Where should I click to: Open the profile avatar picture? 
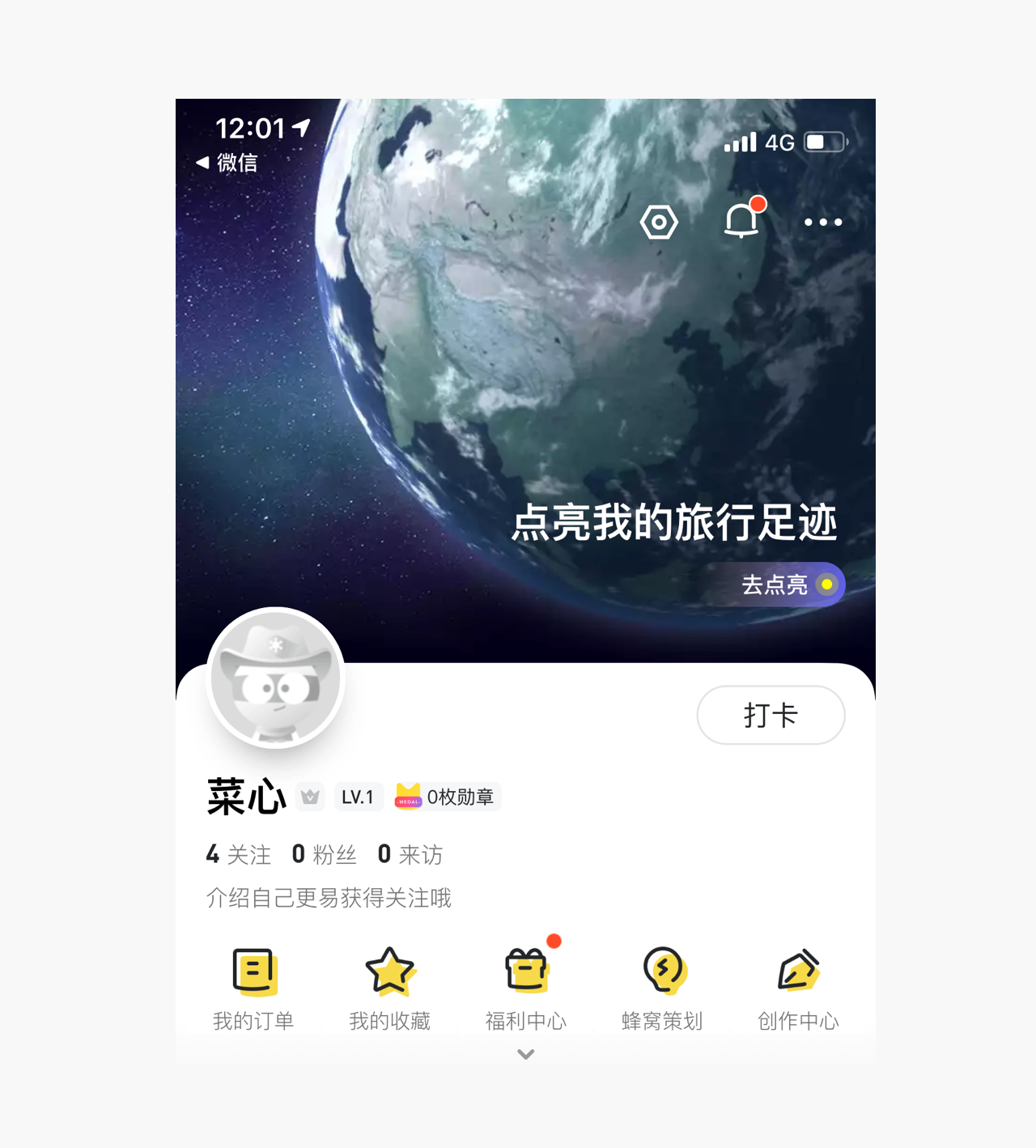pos(276,678)
